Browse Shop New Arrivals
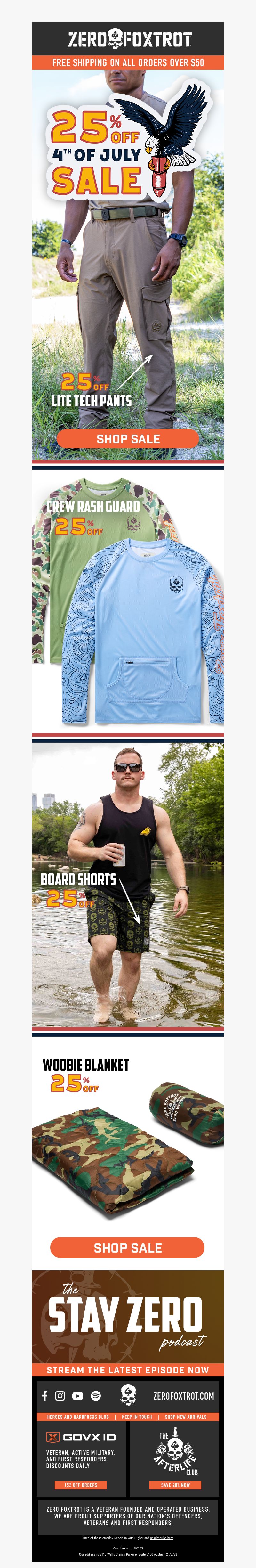The height and width of the screenshot is (1568, 256). (x=186, y=1417)
